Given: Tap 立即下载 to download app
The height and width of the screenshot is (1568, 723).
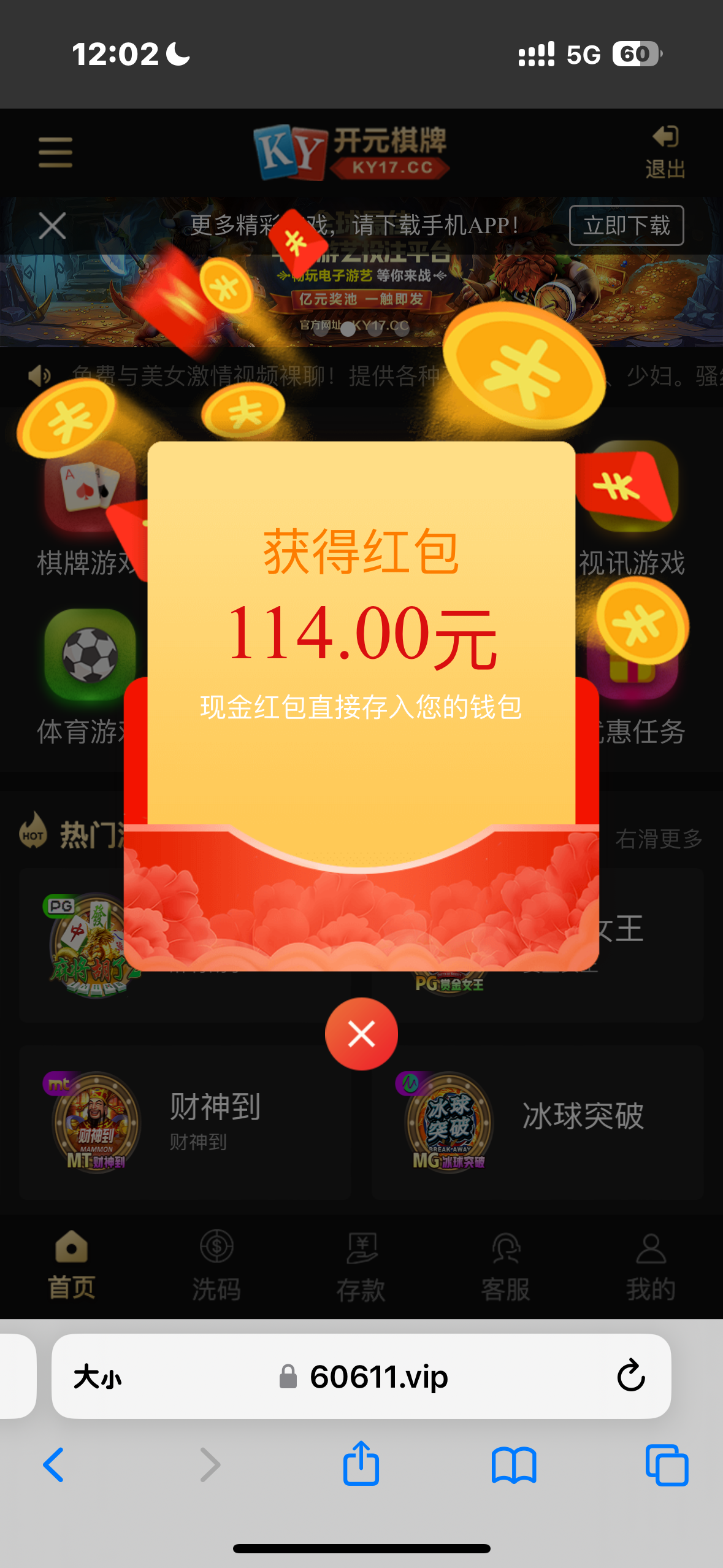Looking at the screenshot, I should 626,226.
